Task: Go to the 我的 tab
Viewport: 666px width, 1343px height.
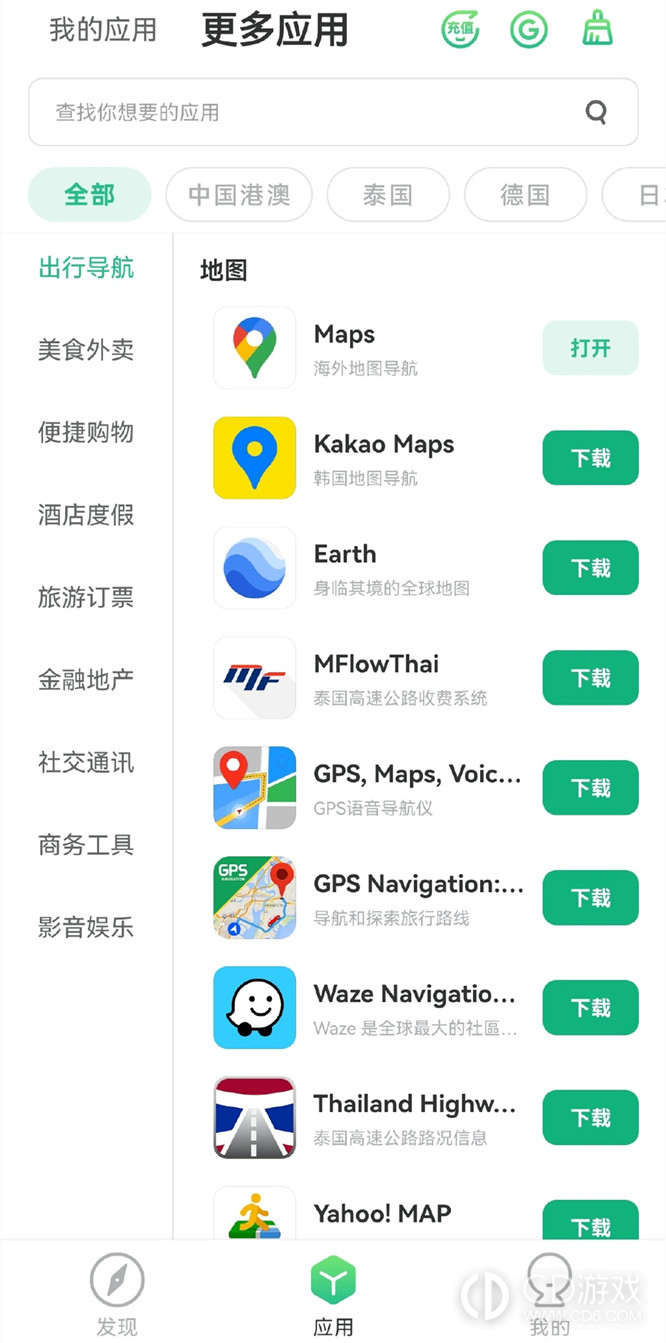Action: point(549,1295)
